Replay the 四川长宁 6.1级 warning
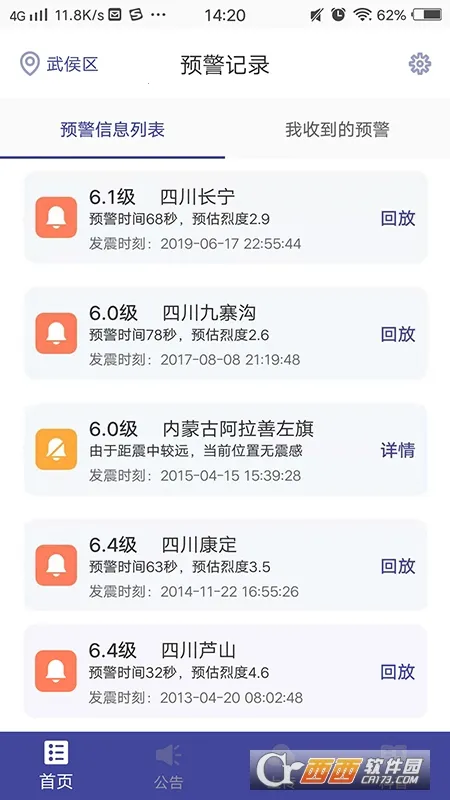The height and width of the screenshot is (800, 450). 398,218
